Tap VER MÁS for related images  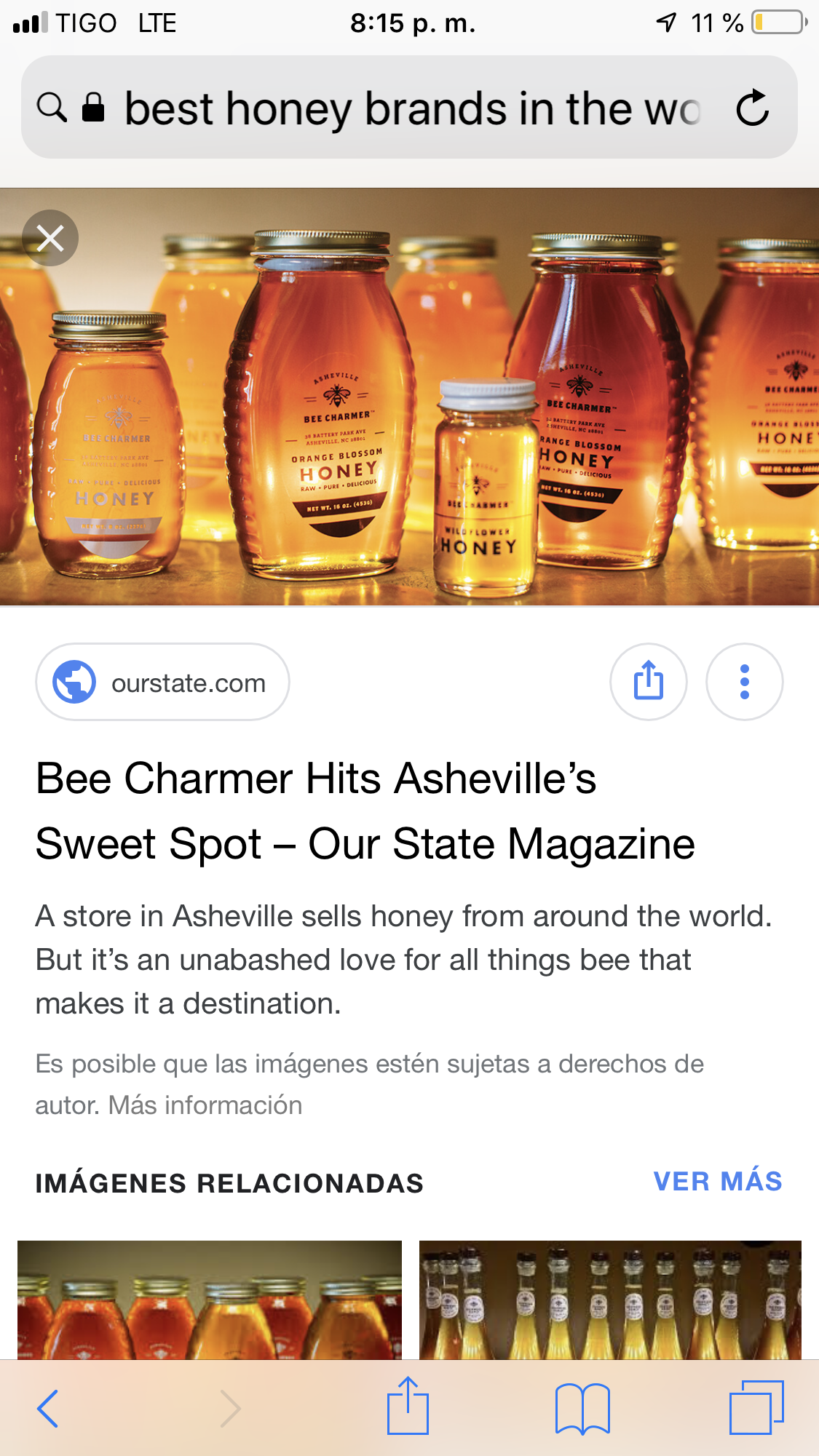tap(717, 1182)
